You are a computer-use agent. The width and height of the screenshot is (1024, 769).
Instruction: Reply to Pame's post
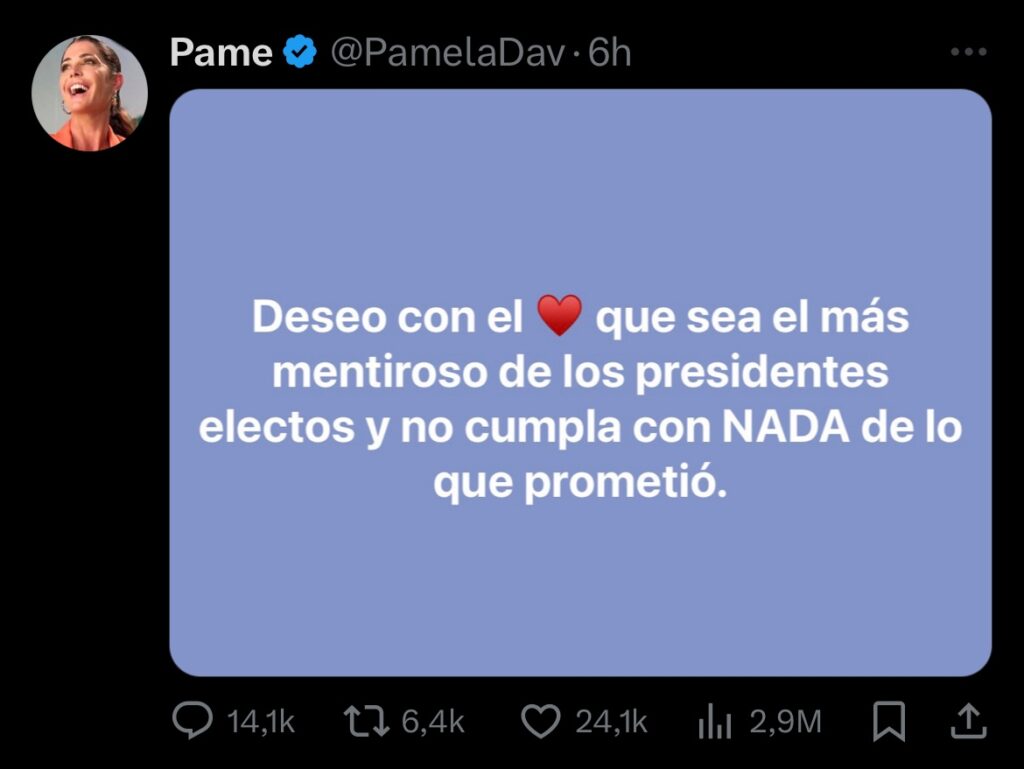click(192, 721)
